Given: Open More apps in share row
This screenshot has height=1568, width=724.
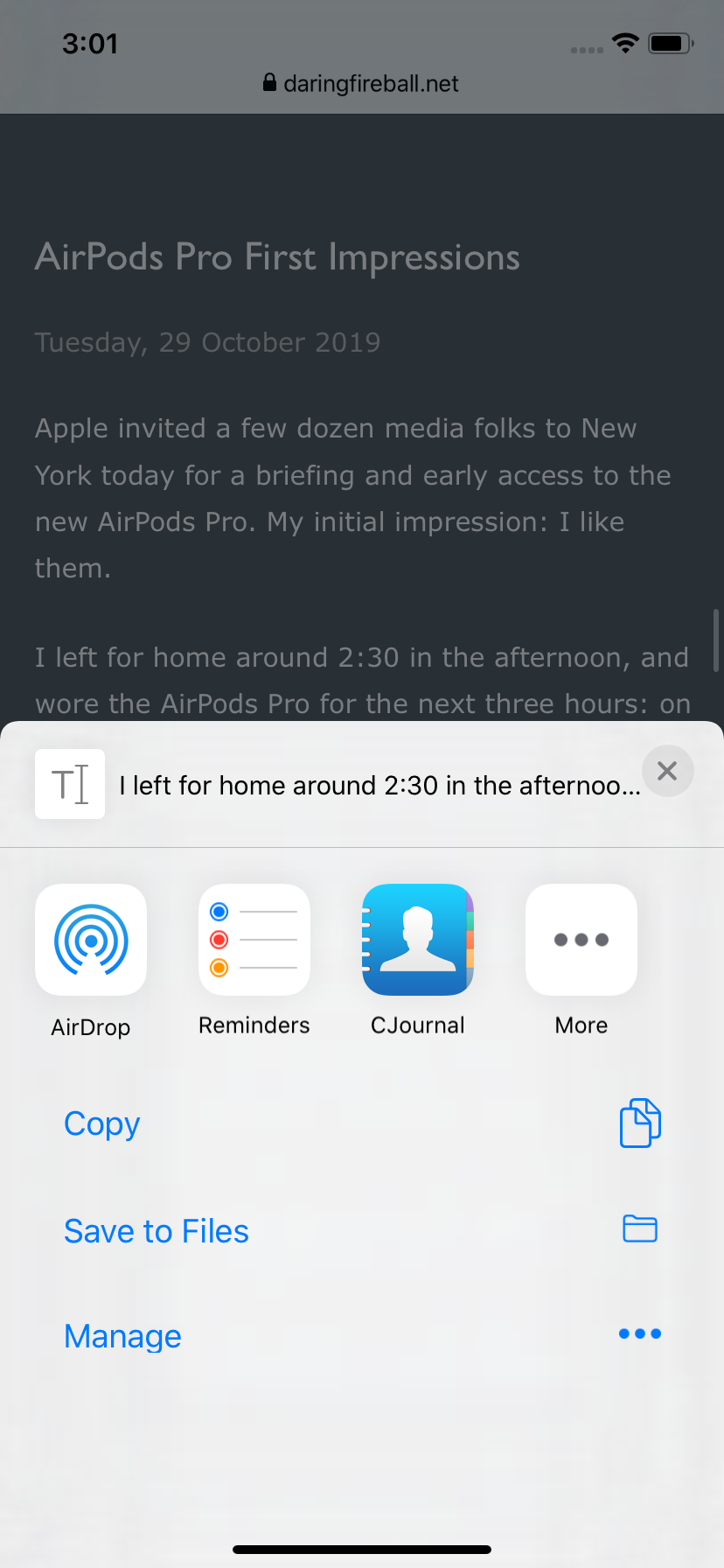Looking at the screenshot, I should [x=581, y=940].
